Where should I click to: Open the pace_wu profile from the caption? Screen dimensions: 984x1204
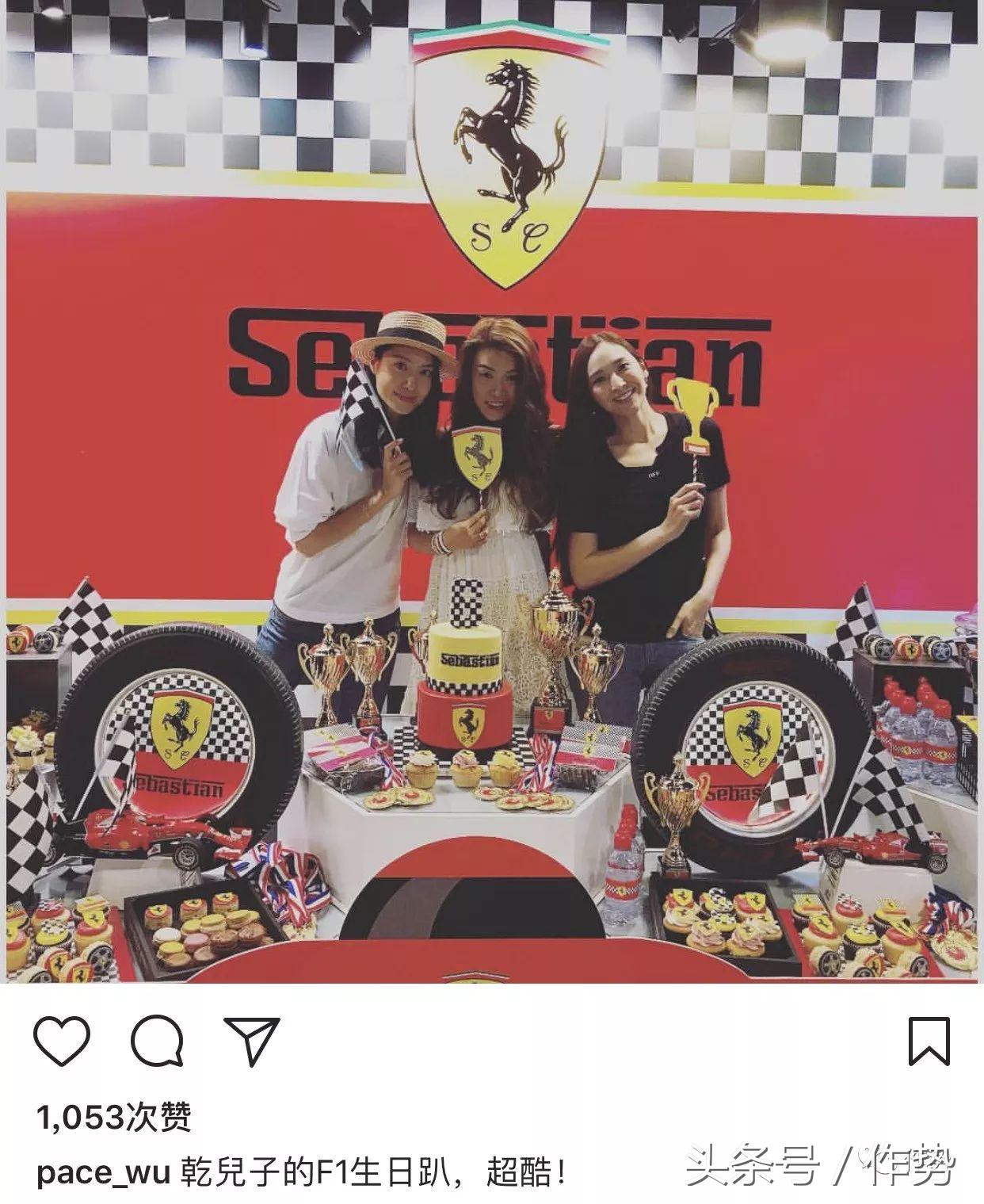[103, 1172]
